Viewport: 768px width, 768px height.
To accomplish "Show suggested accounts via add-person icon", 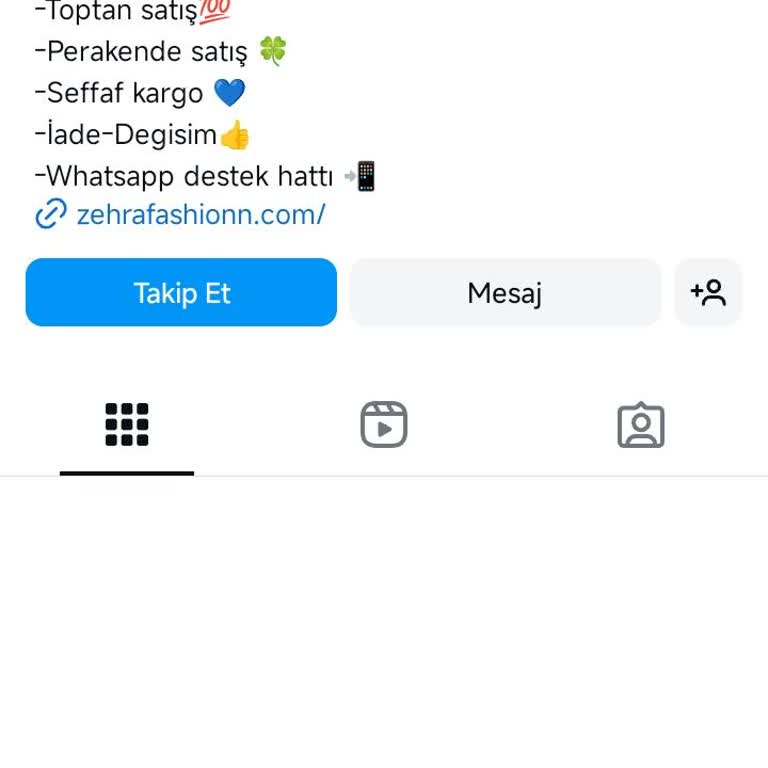I will [708, 293].
